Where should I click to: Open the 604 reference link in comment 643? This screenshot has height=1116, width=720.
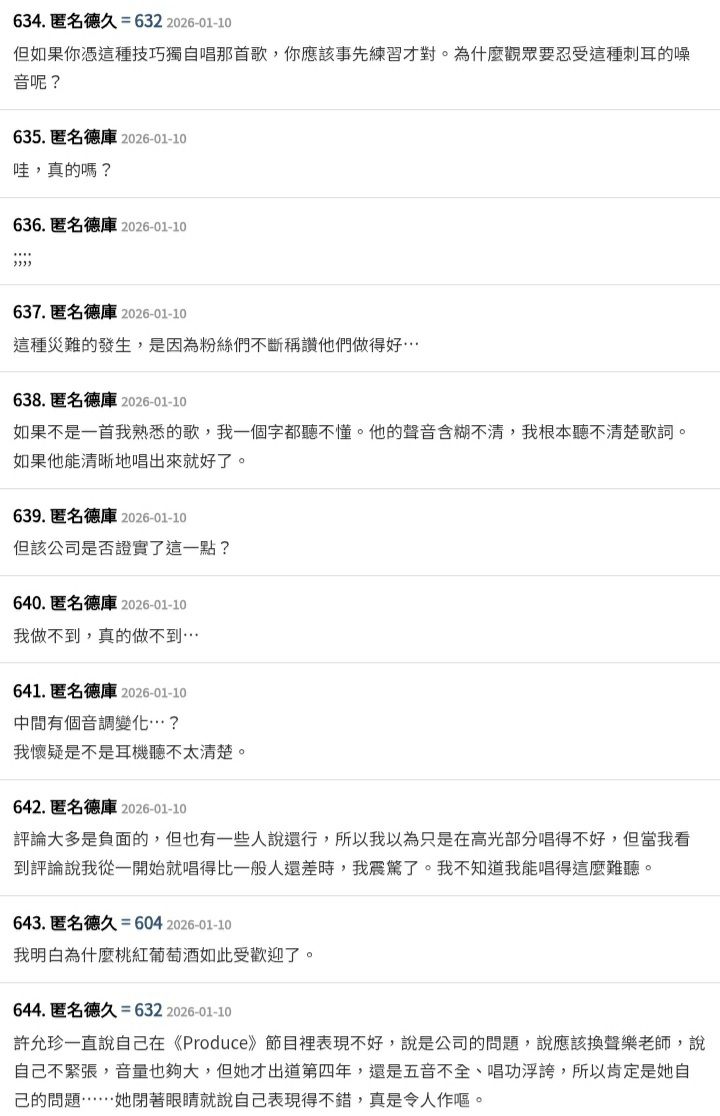pyautogui.click(x=148, y=923)
